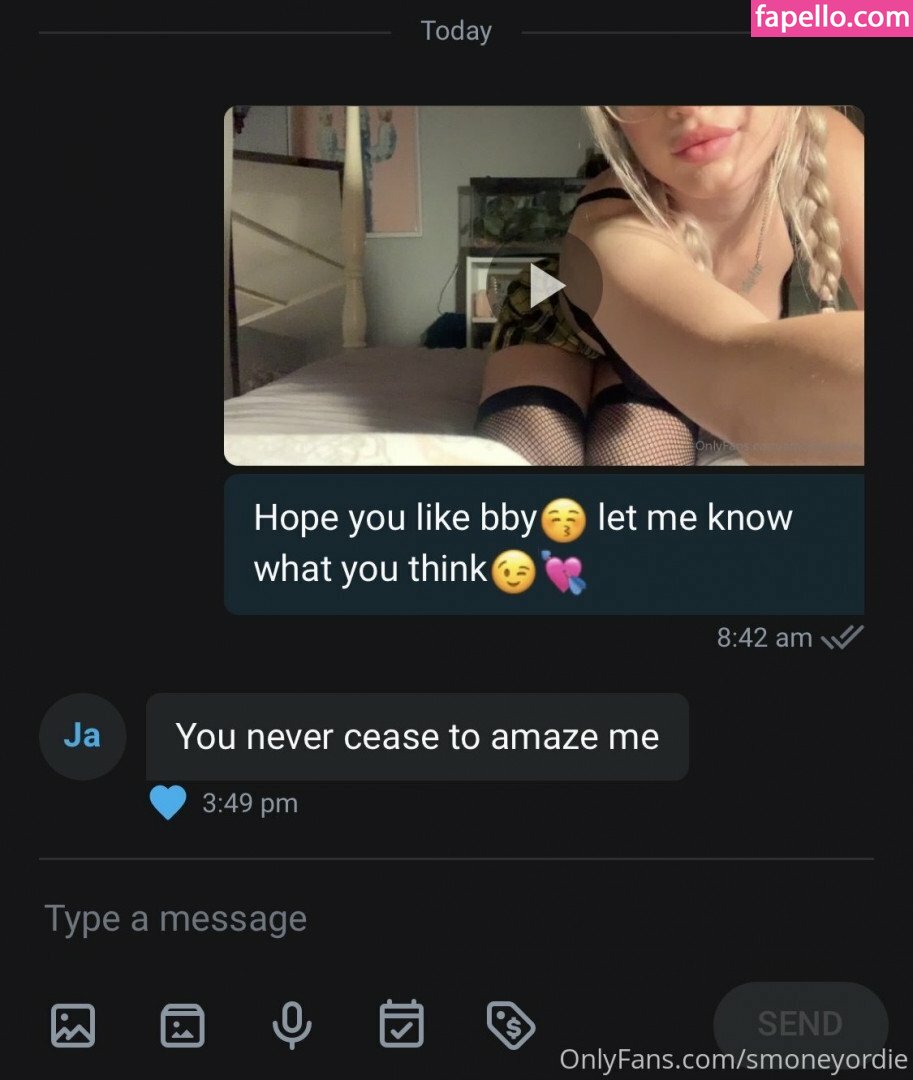Record a voice message with the microphone
Viewport: 913px width, 1080px height.
click(292, 1025)
